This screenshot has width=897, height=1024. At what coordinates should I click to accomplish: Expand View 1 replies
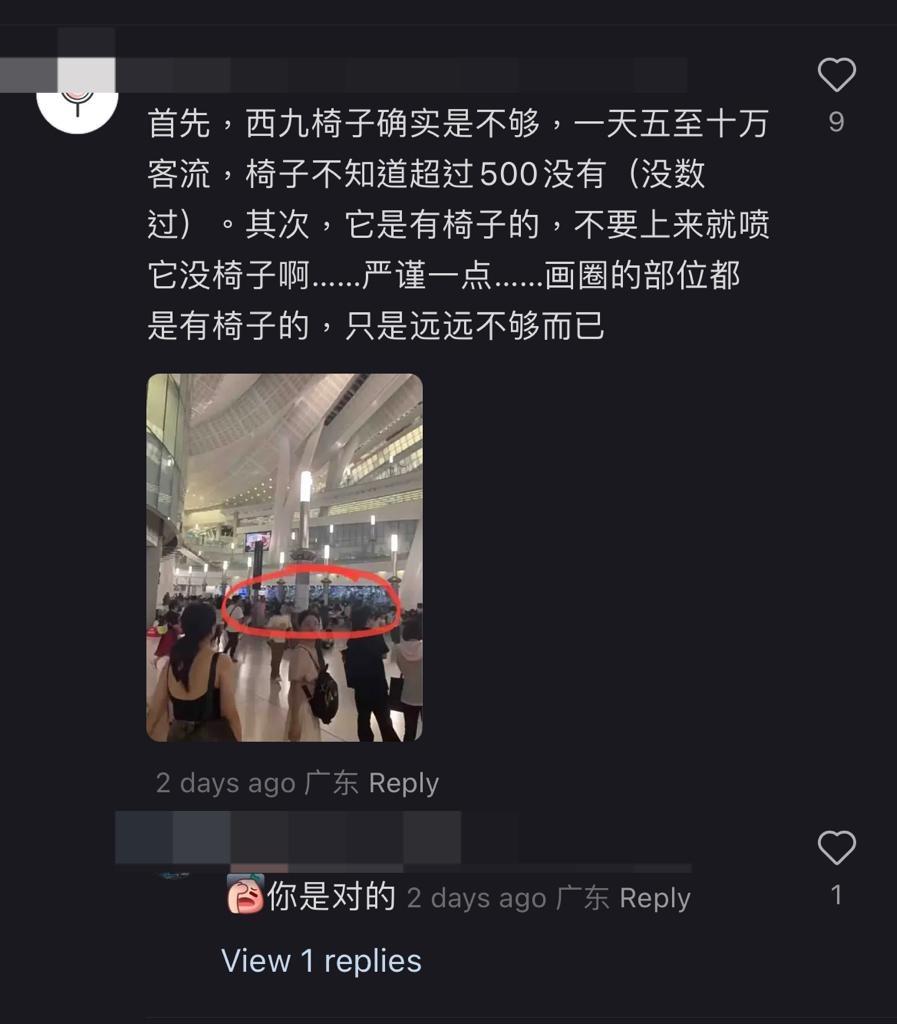[x=321, y=961]
